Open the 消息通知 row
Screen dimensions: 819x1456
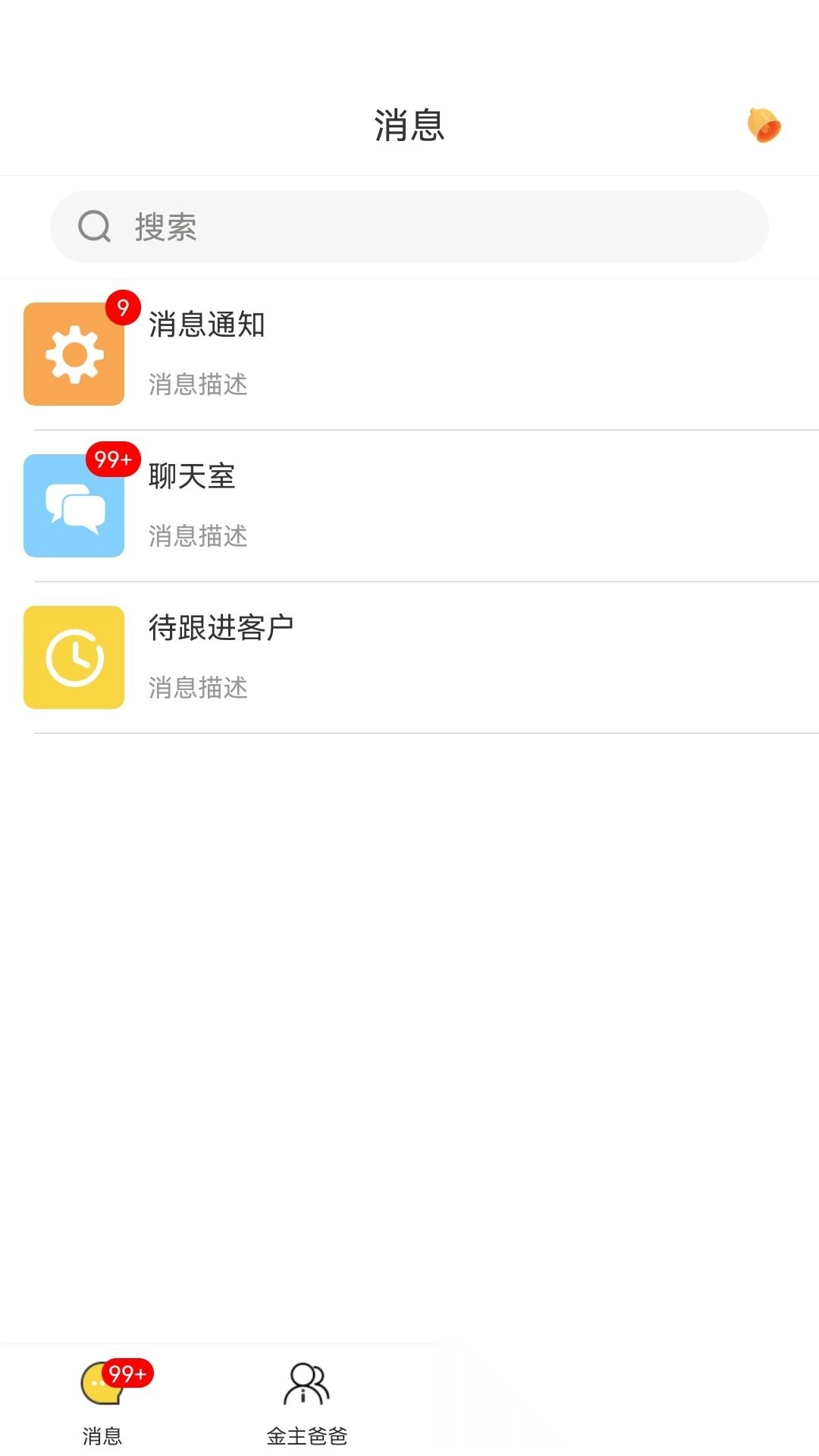point(409,354)
